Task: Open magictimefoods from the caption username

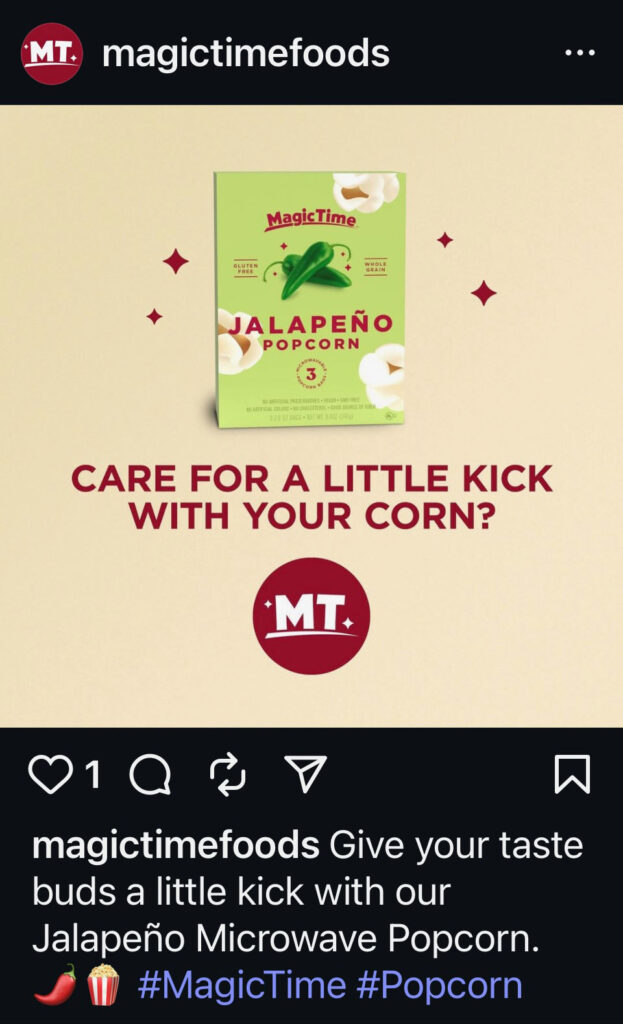Action: (x=175, y=846)
